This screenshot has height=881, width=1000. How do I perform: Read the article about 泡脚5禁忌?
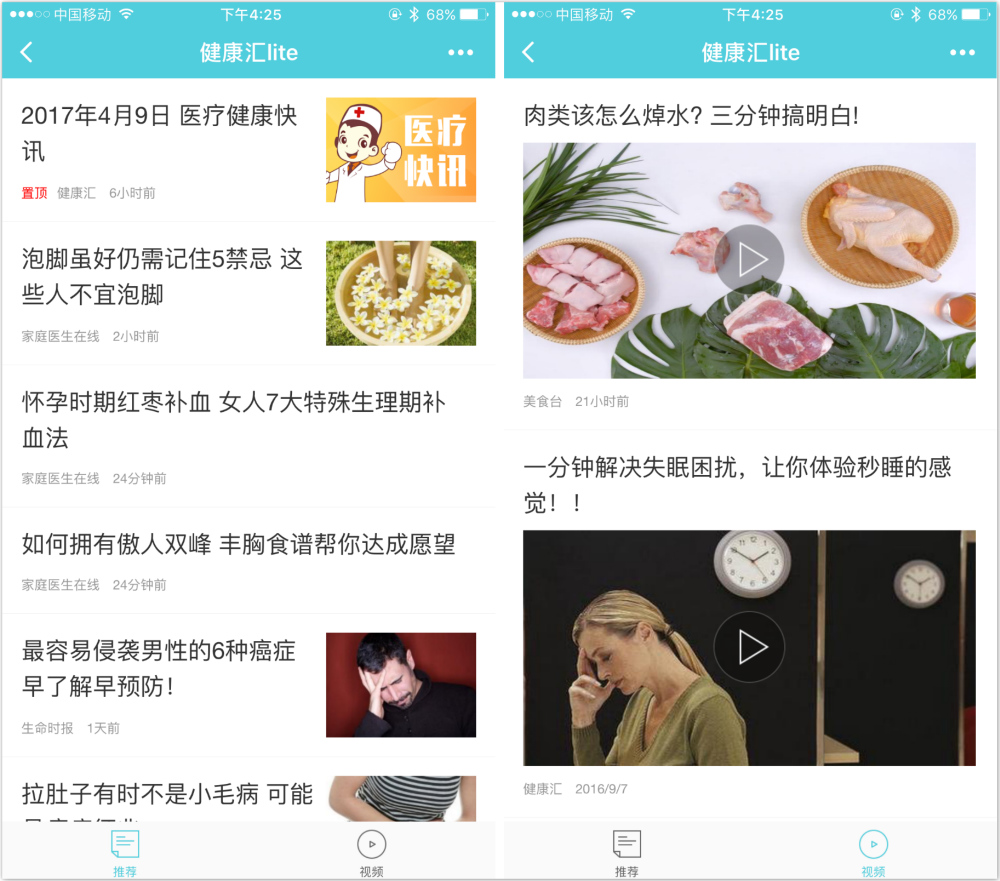pos(162,277)
